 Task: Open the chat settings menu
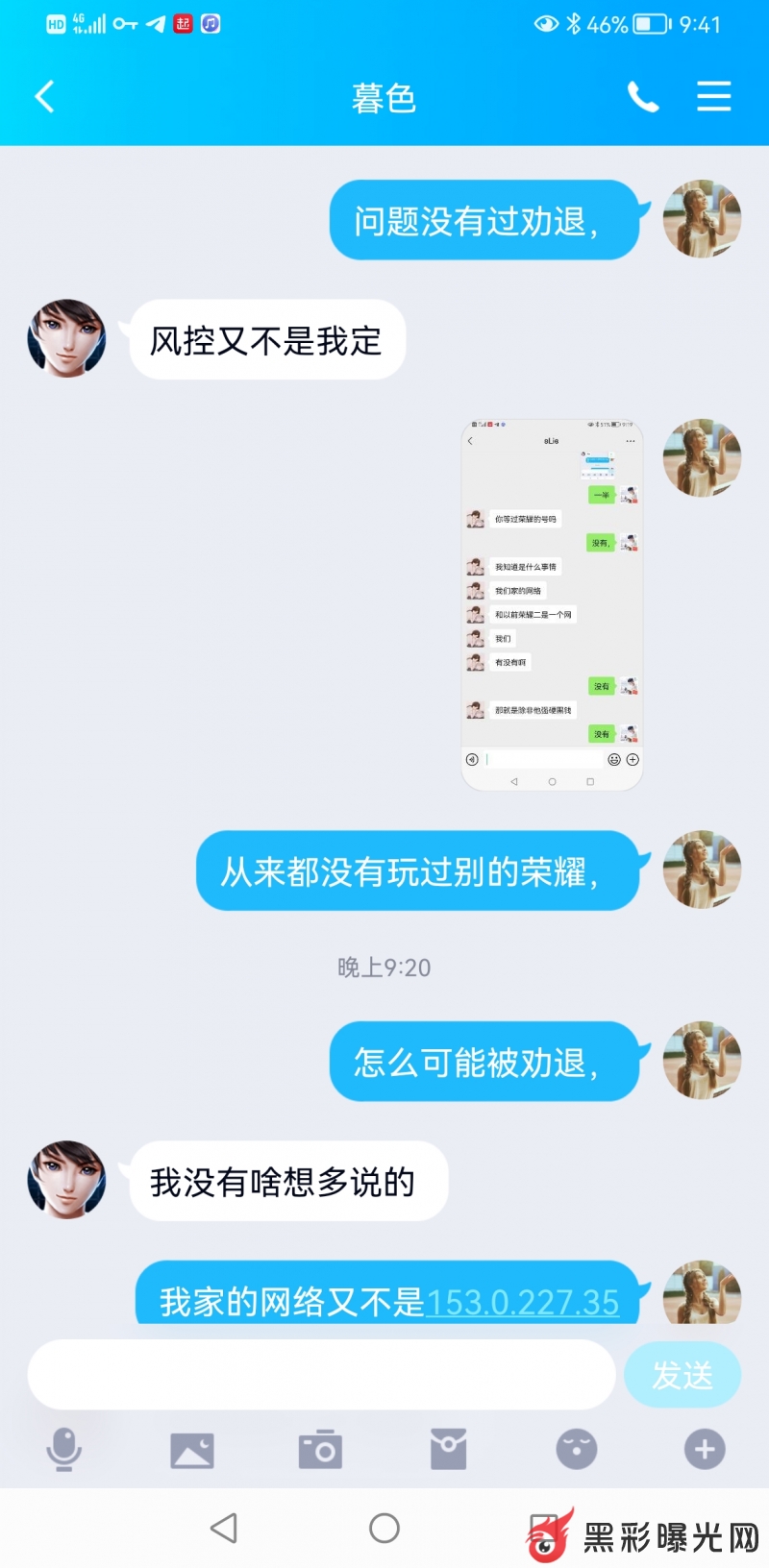coord(713,97)
